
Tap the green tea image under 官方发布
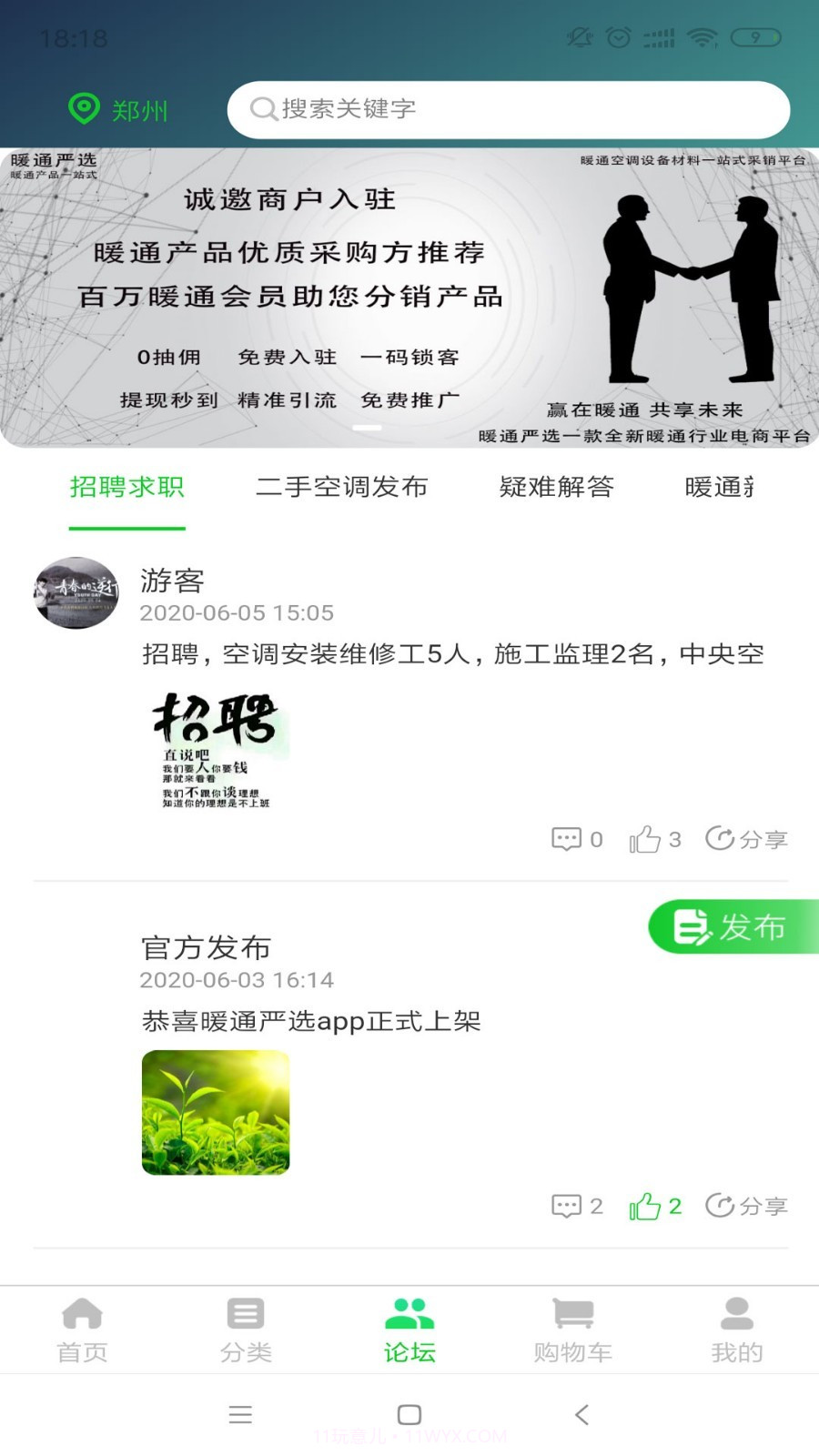(x=215, y=1112)
